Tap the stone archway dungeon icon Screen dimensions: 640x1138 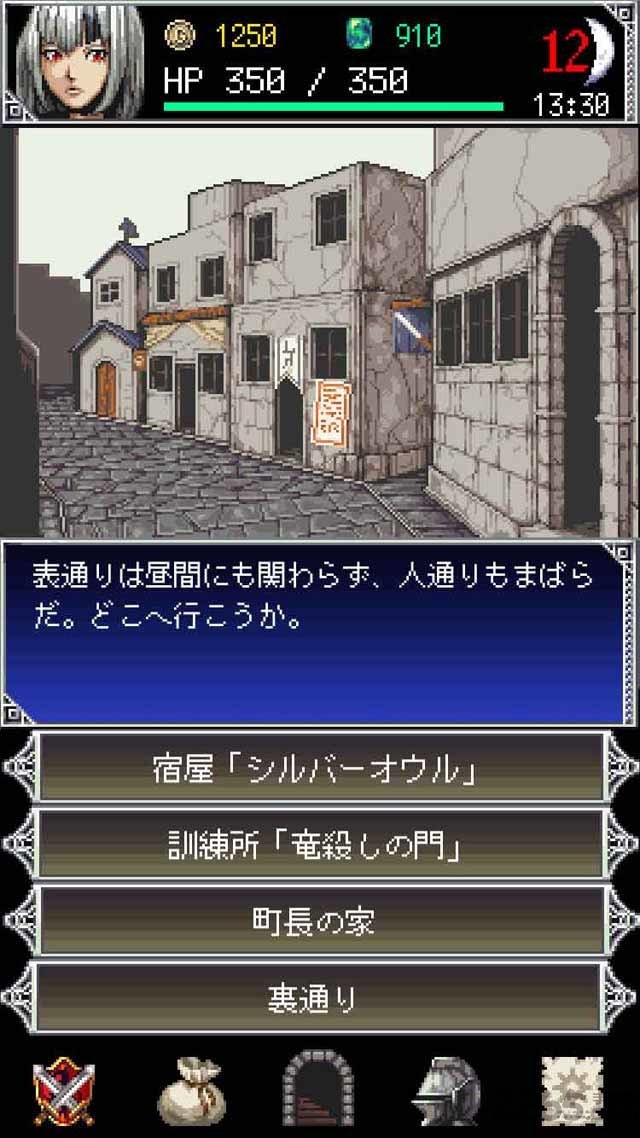click(x=318, y=1090)
